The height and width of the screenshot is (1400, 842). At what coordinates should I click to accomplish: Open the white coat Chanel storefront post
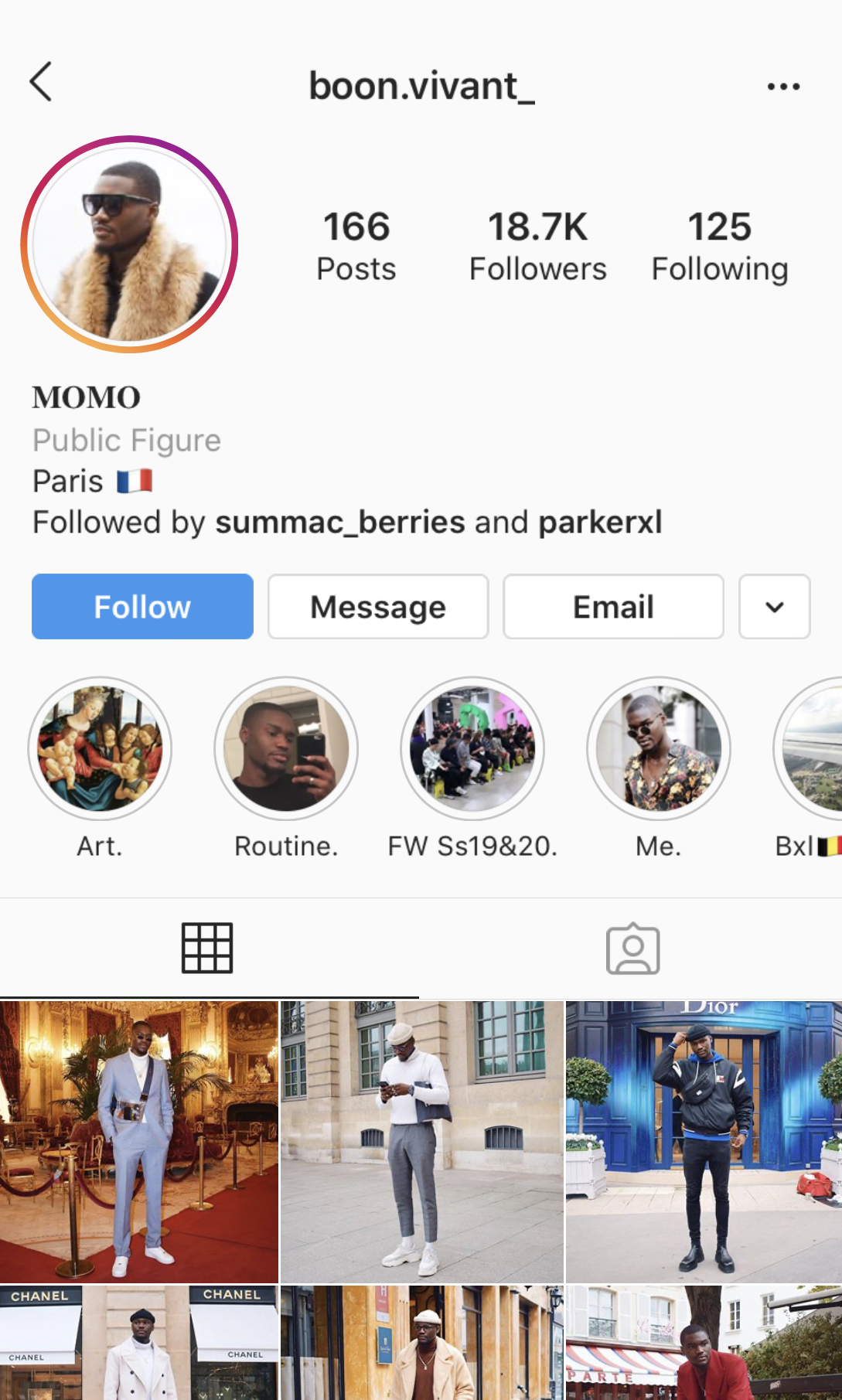138,1343
